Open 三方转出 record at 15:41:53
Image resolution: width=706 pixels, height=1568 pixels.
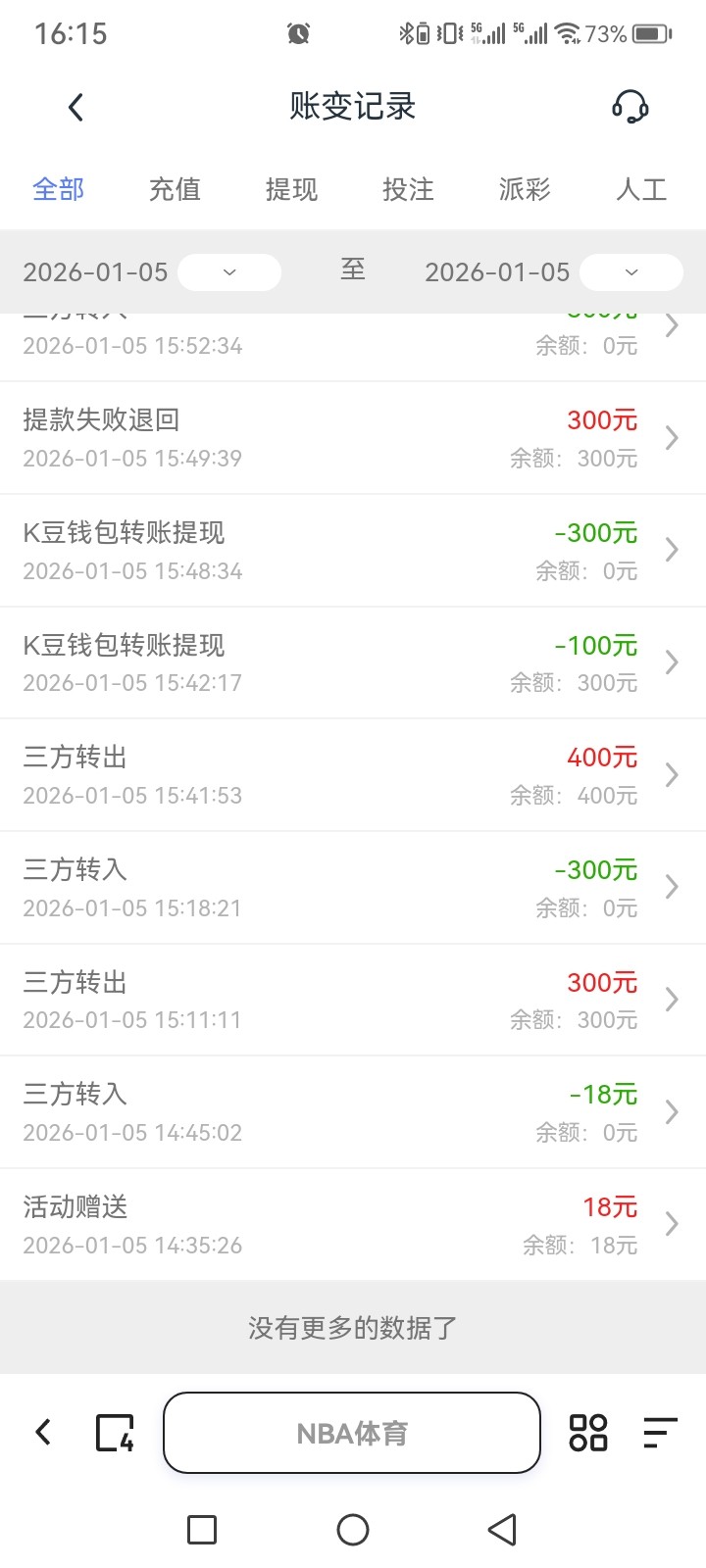coord(353,775)
